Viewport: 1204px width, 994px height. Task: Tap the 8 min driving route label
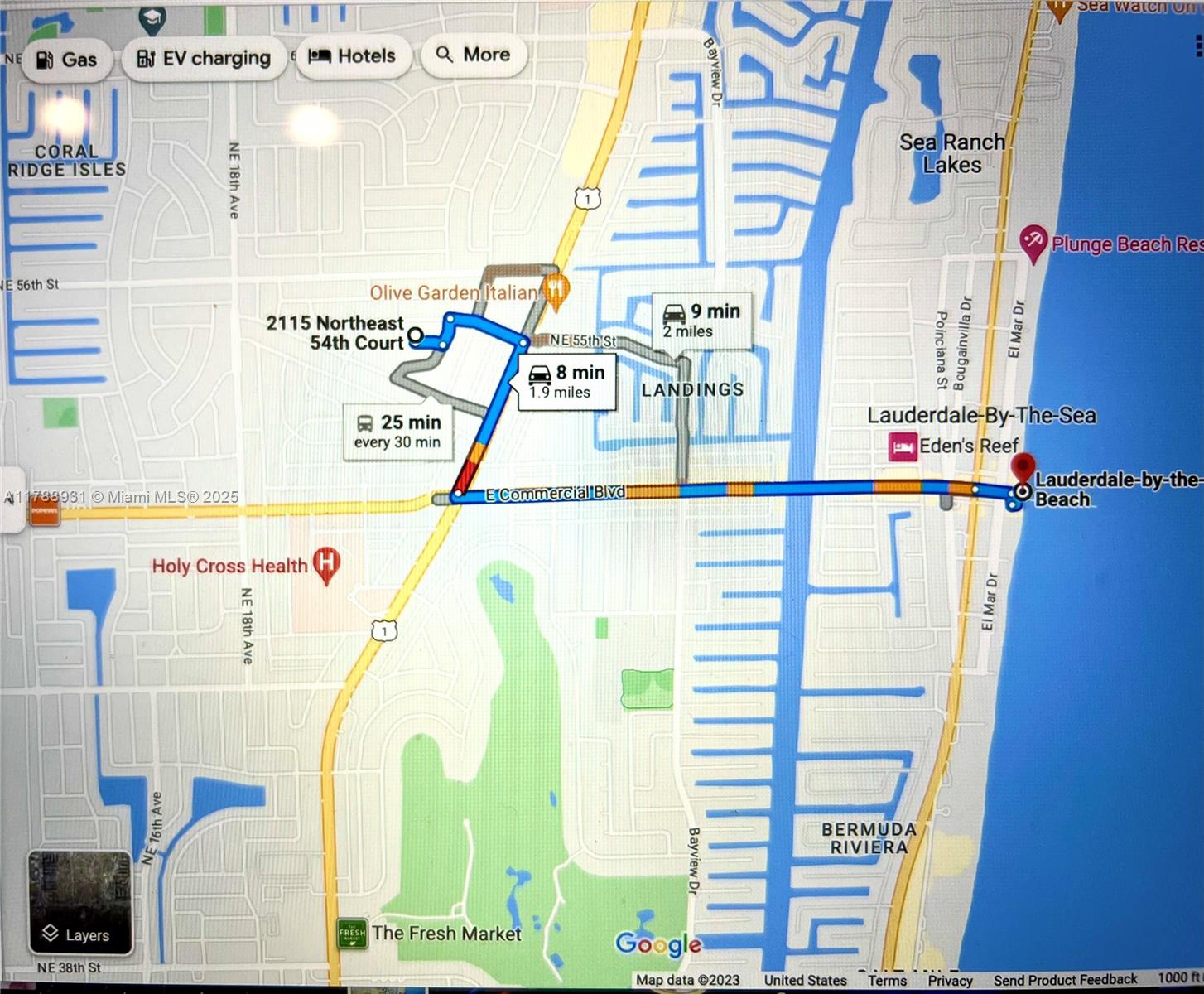click(567, 381)
